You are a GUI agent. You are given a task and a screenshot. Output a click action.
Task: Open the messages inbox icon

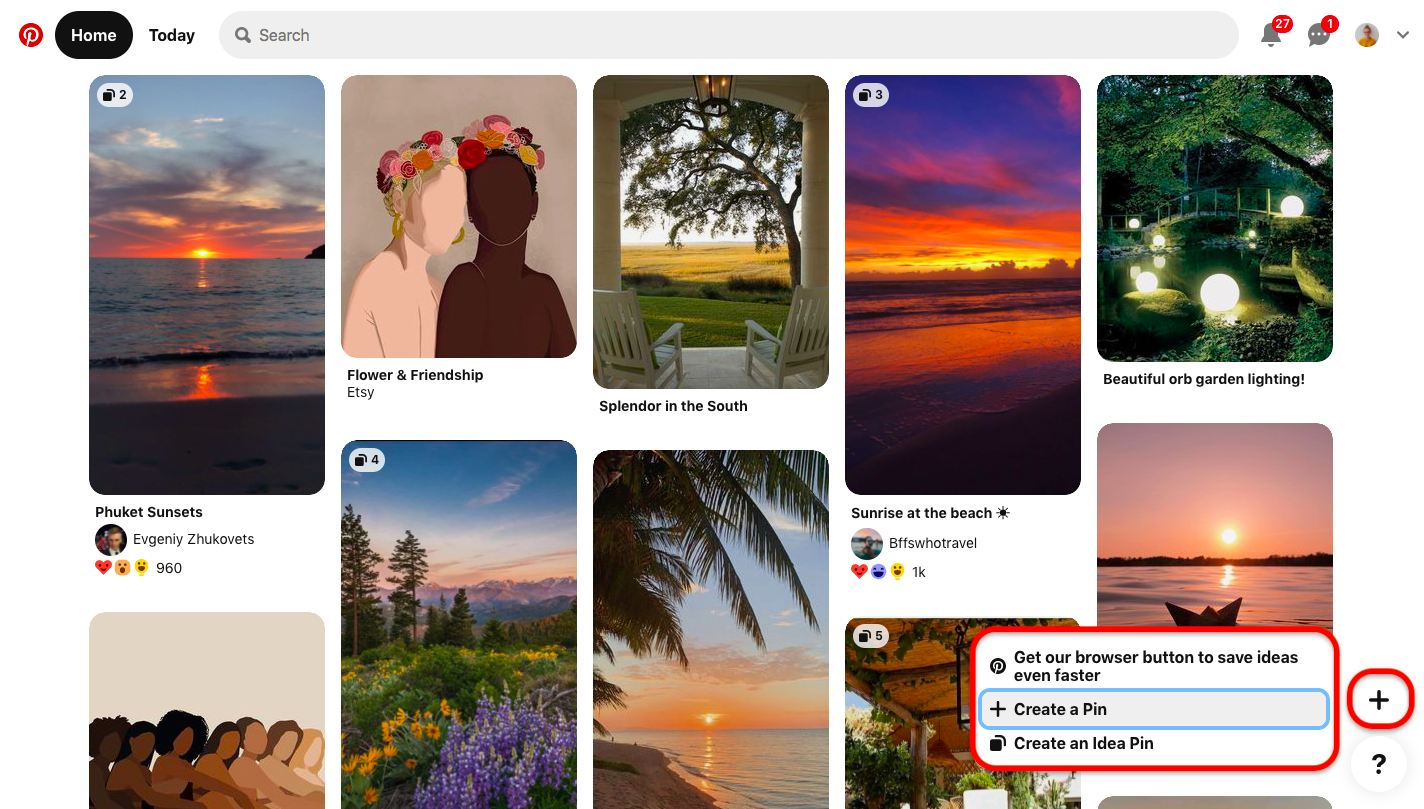pyautogui.click(x=1319, y=35)
